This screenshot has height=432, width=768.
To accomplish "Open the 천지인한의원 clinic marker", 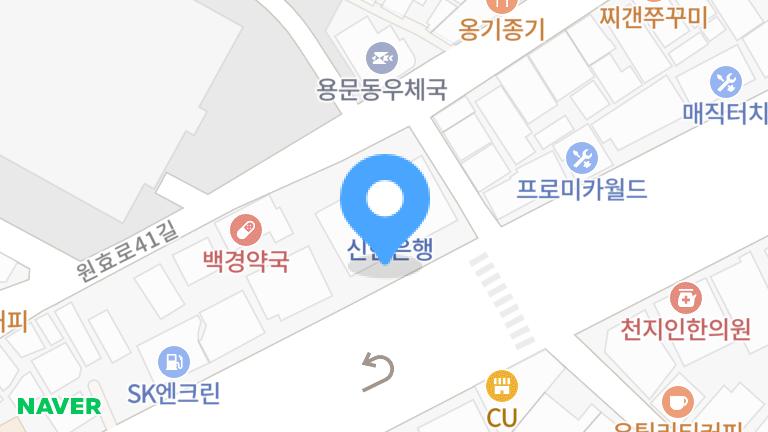I will click(x=687, y=297).
